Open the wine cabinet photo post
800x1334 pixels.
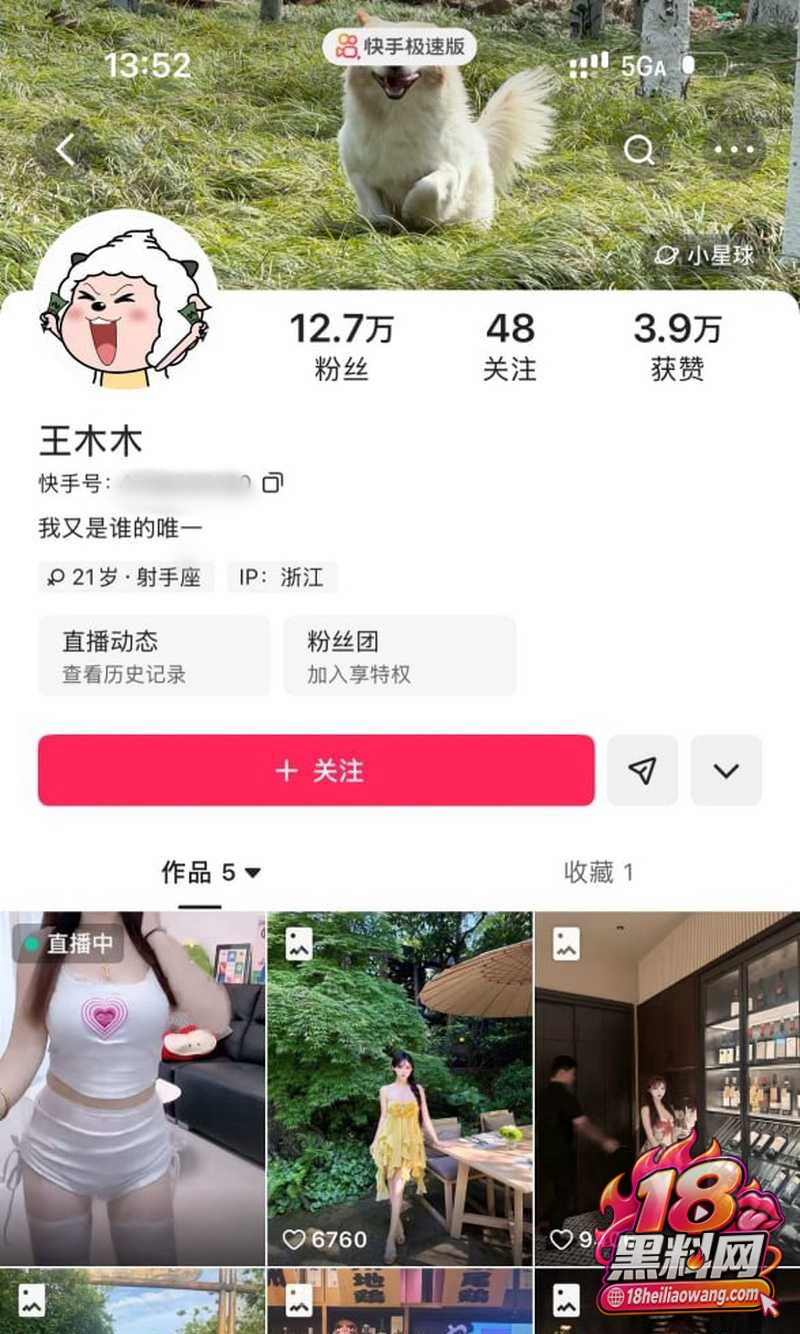[x=667, y=1088]
